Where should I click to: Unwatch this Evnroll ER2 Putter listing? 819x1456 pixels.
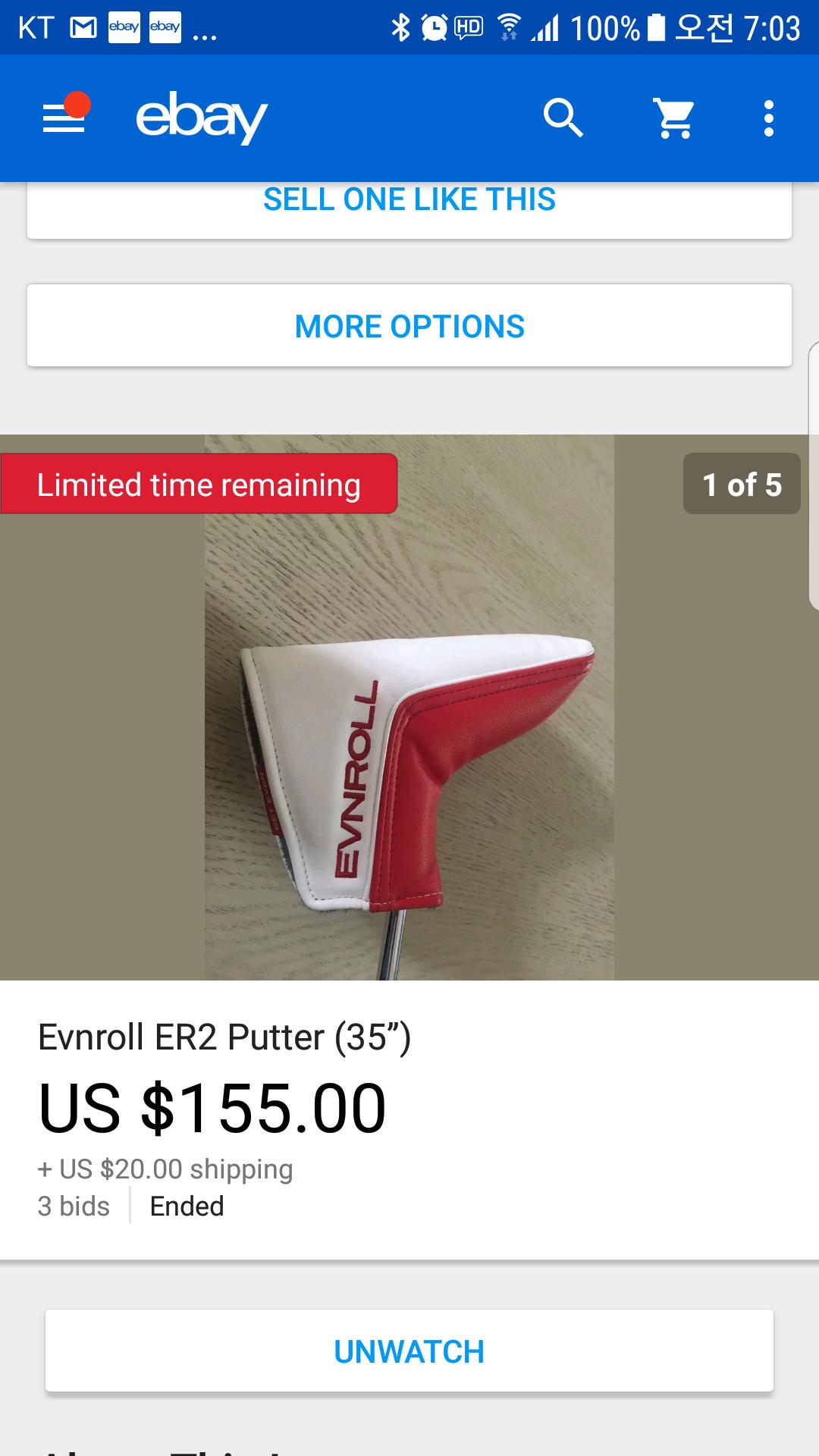pyautogui.click(x=409, y=1351)
